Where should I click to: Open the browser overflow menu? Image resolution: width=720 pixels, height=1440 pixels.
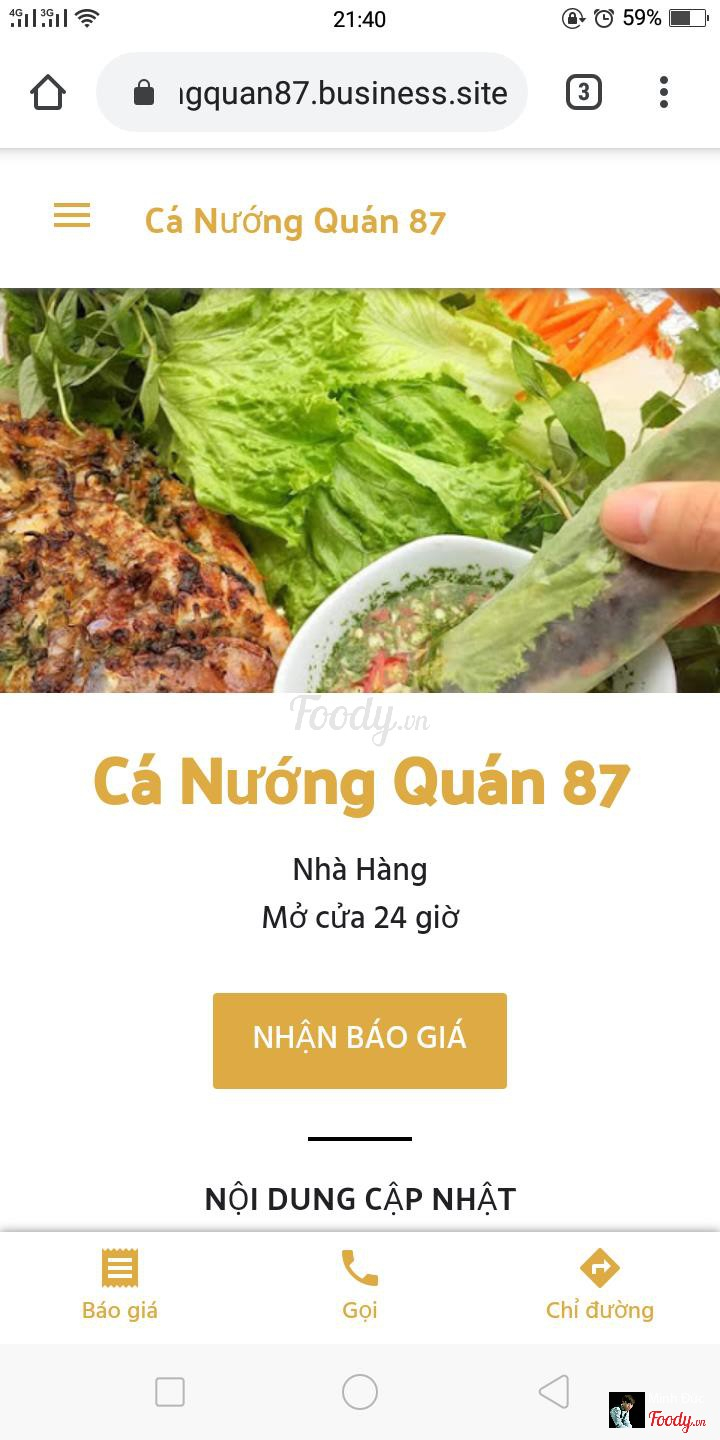[663, 93]
